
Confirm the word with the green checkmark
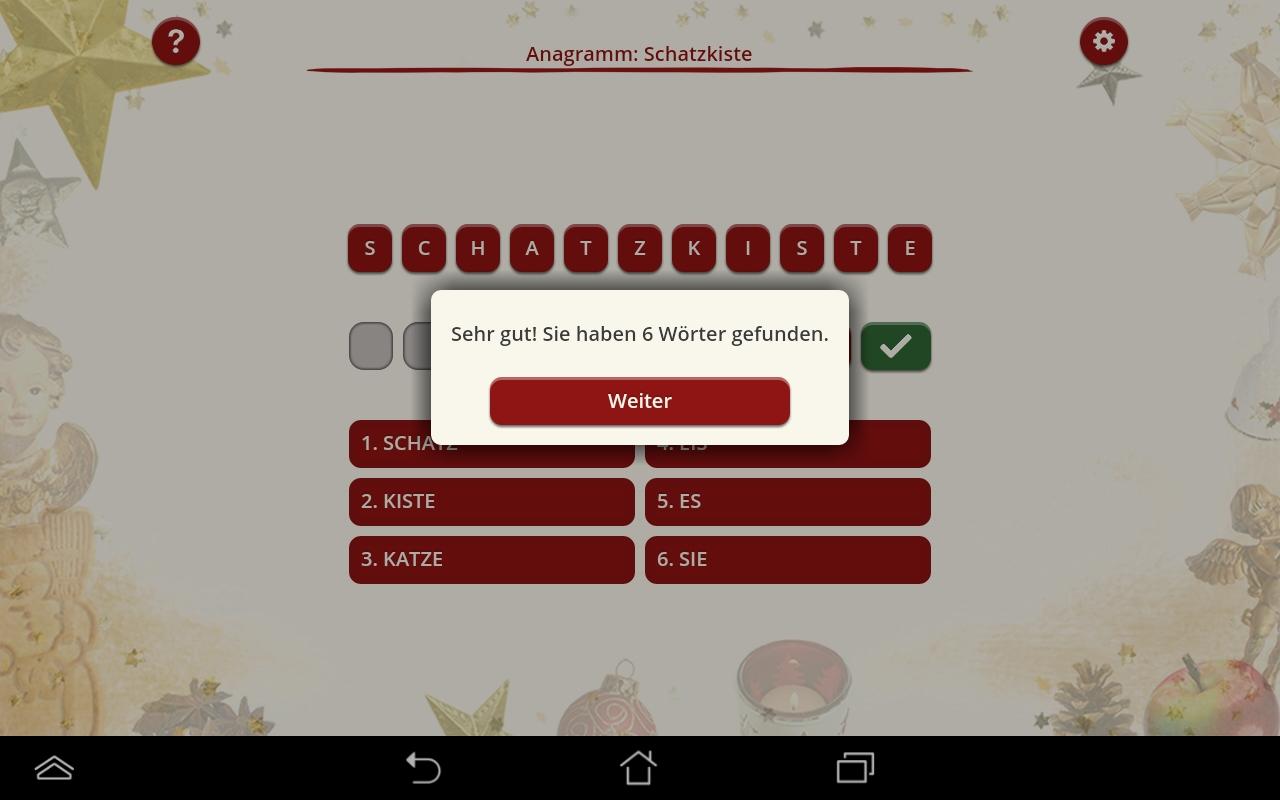(x=895, y=346)
